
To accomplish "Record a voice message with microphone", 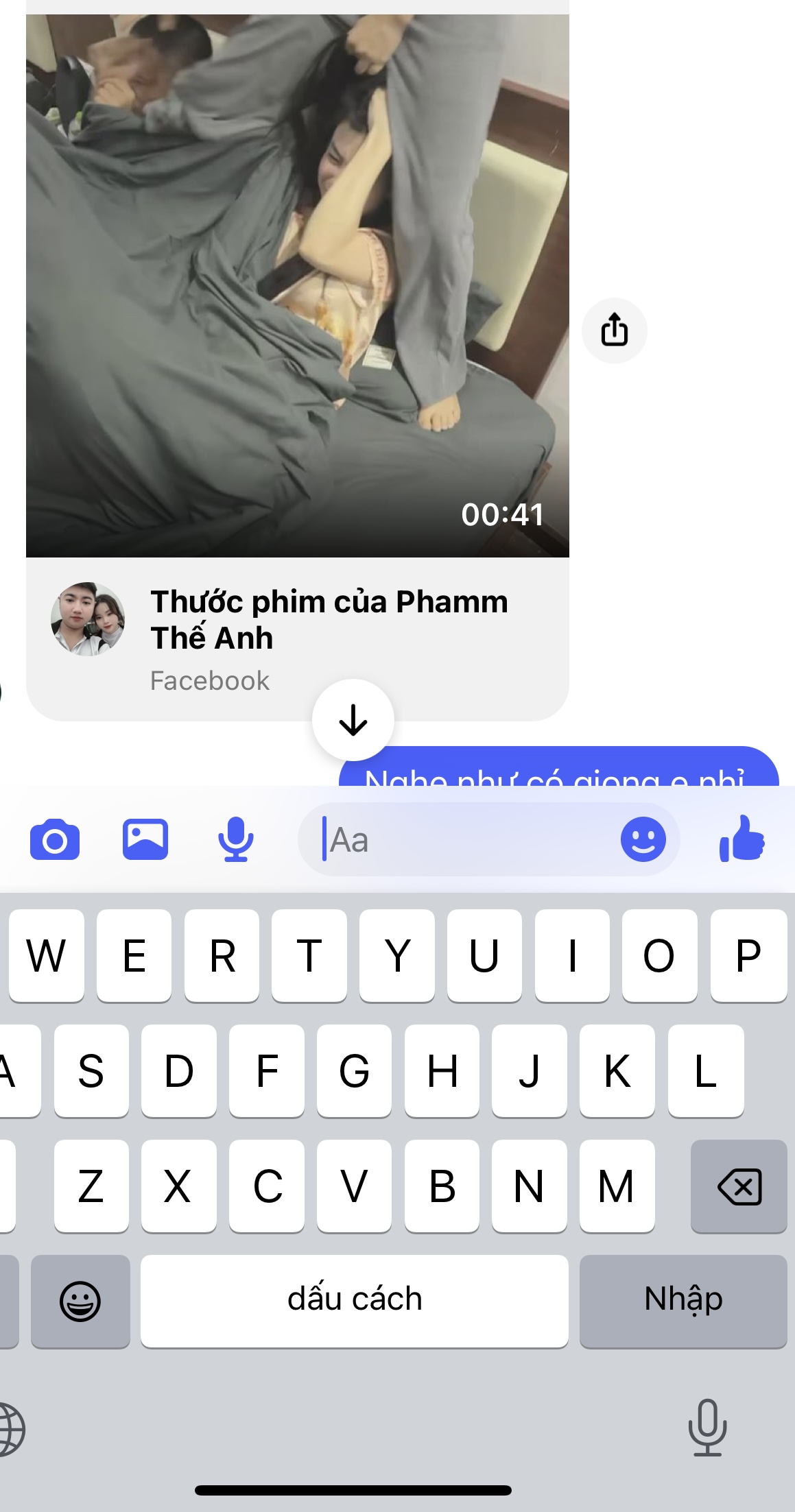I will tap(235, 839).
